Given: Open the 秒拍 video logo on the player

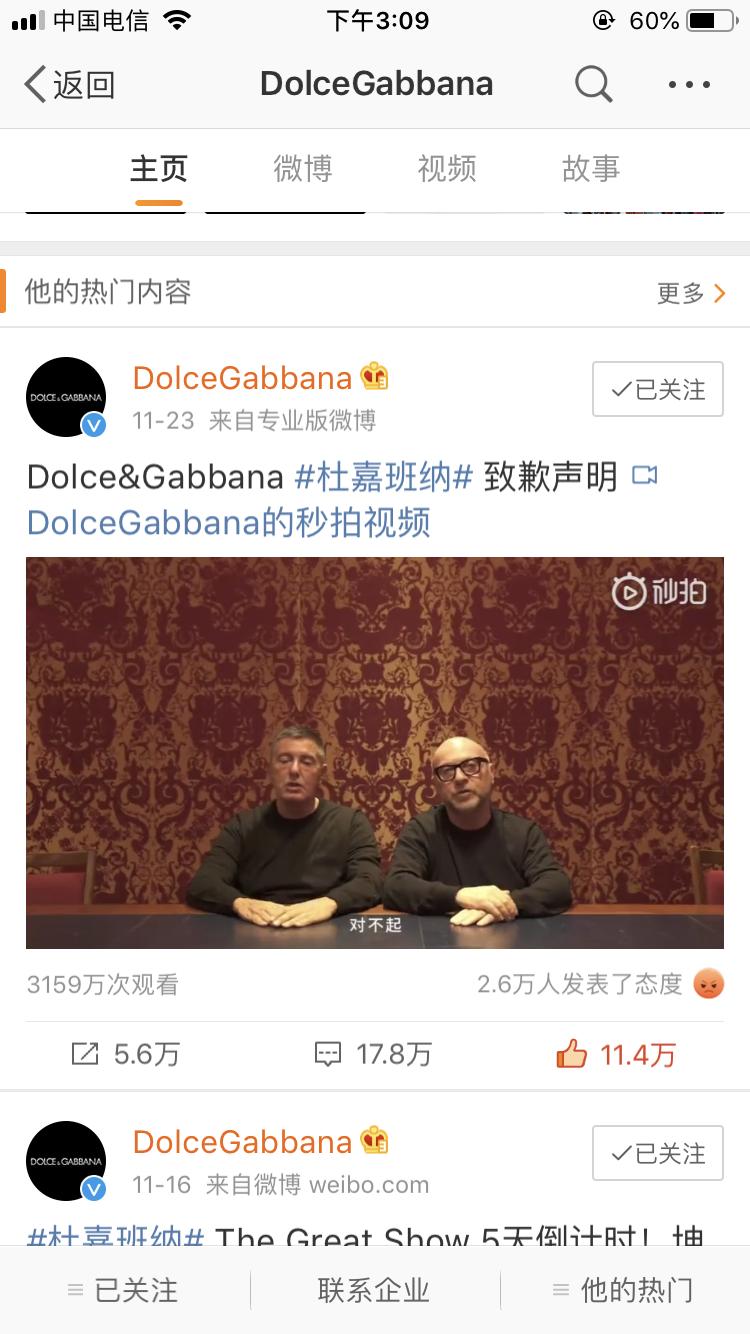Looking at the screenshot, I should [662, 592].
